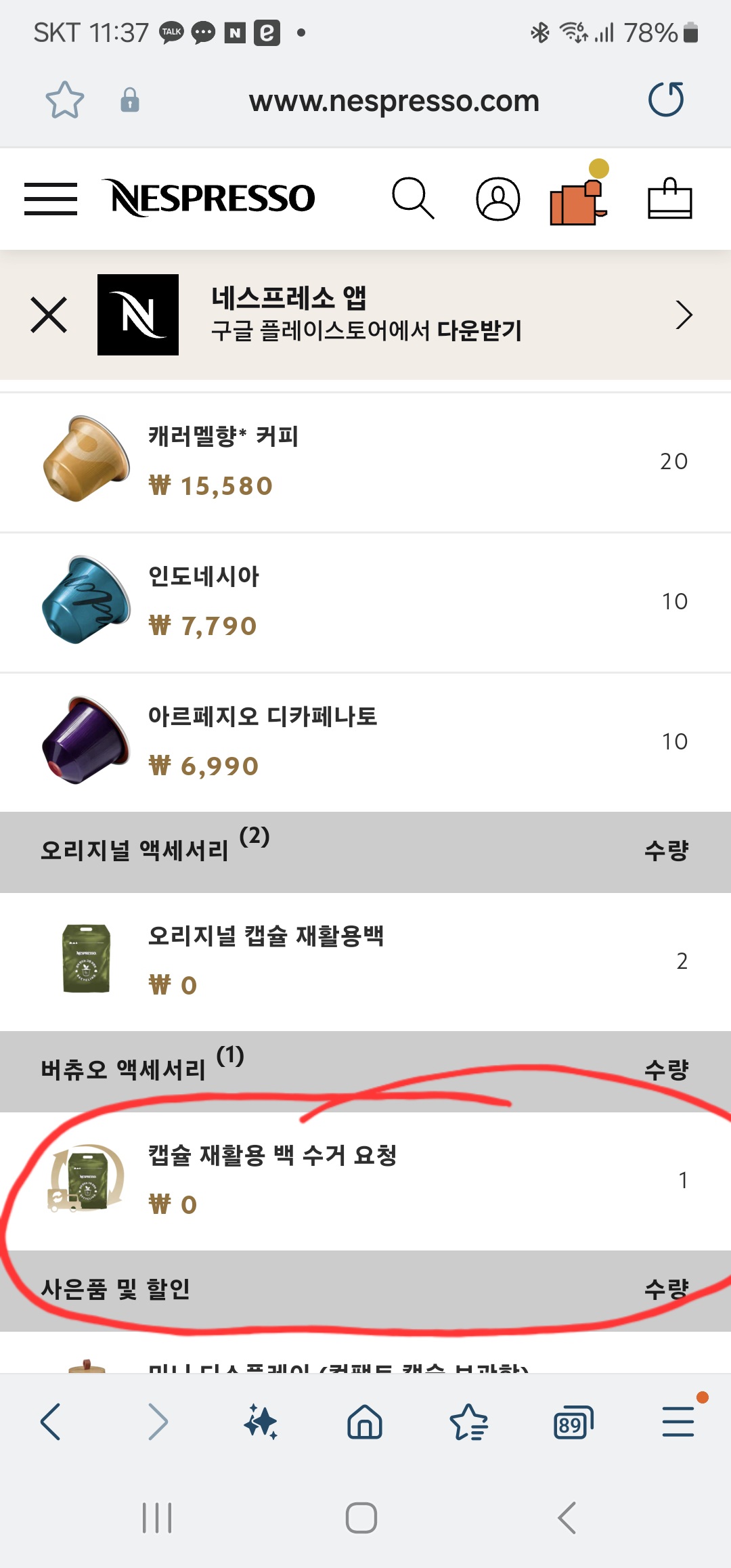Open the 오리지널 캡슐 재활용백 item
The width and height of the screenshot is (731, 1568).
tap(265, 936)
